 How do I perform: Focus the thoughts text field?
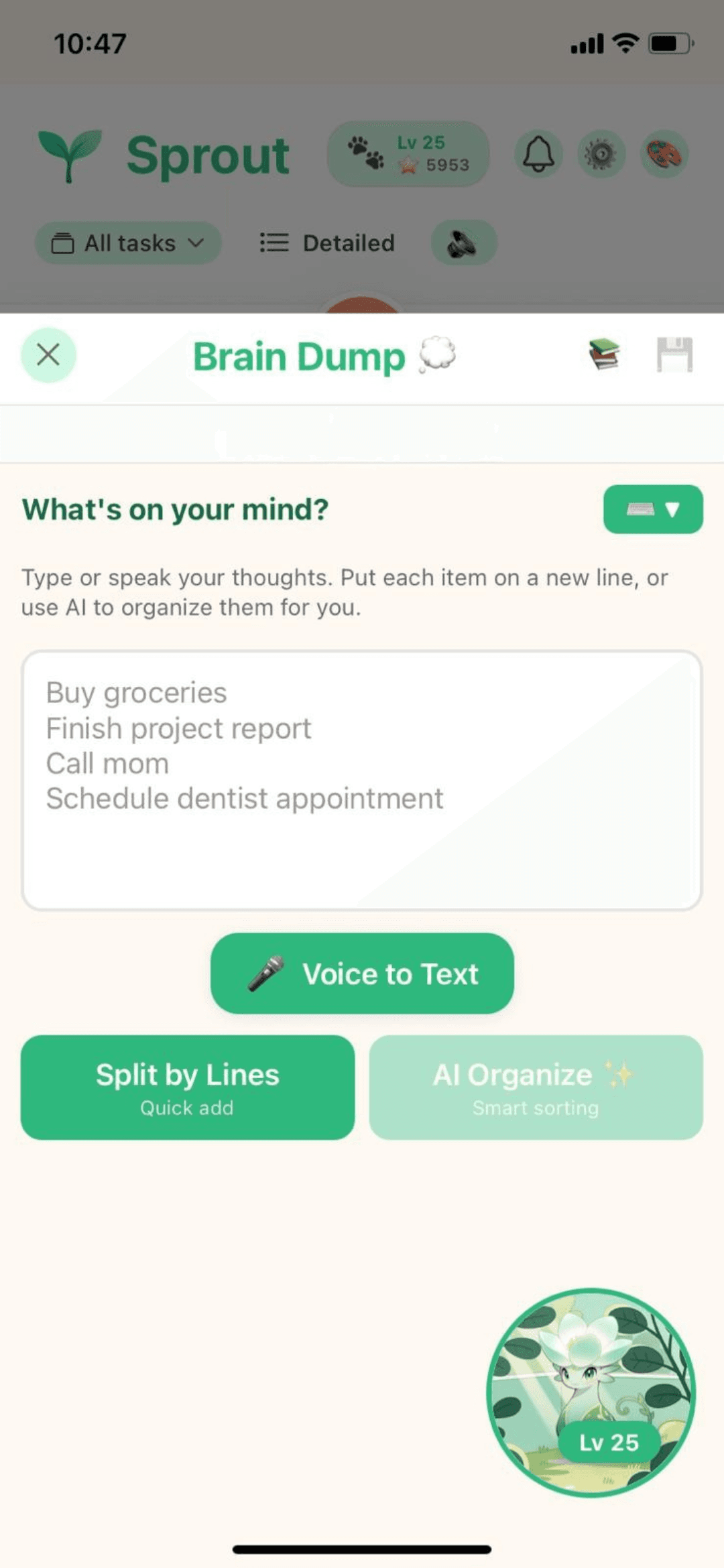pos(362,780)
